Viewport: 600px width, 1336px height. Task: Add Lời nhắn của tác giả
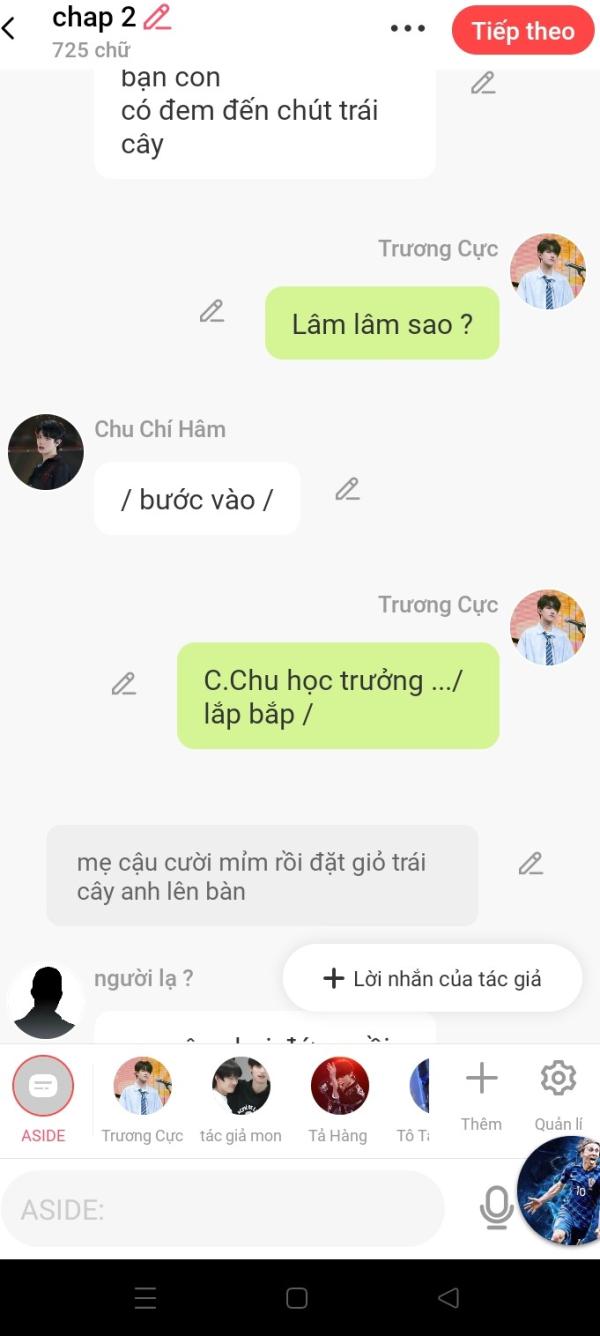pyautogui.click(x=432, y=978)
